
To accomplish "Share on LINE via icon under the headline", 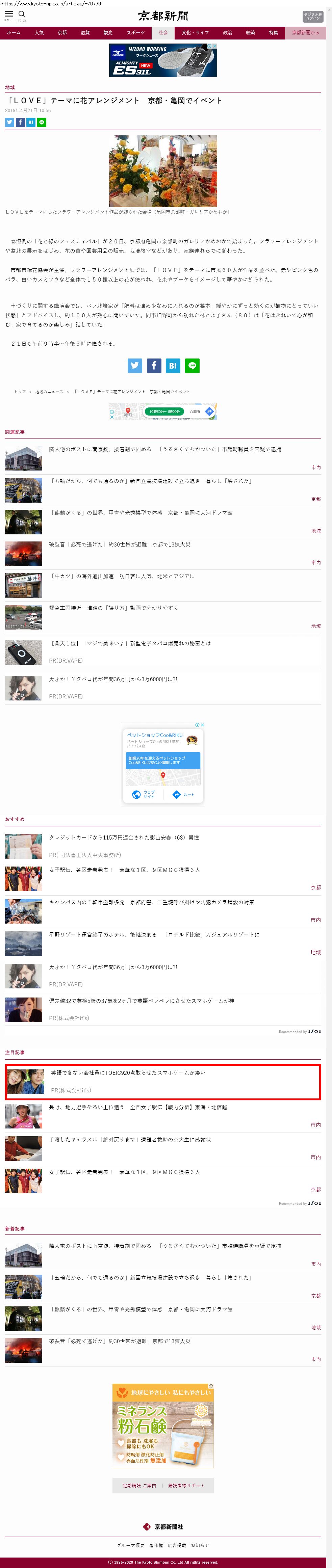I will pos(42,122).
